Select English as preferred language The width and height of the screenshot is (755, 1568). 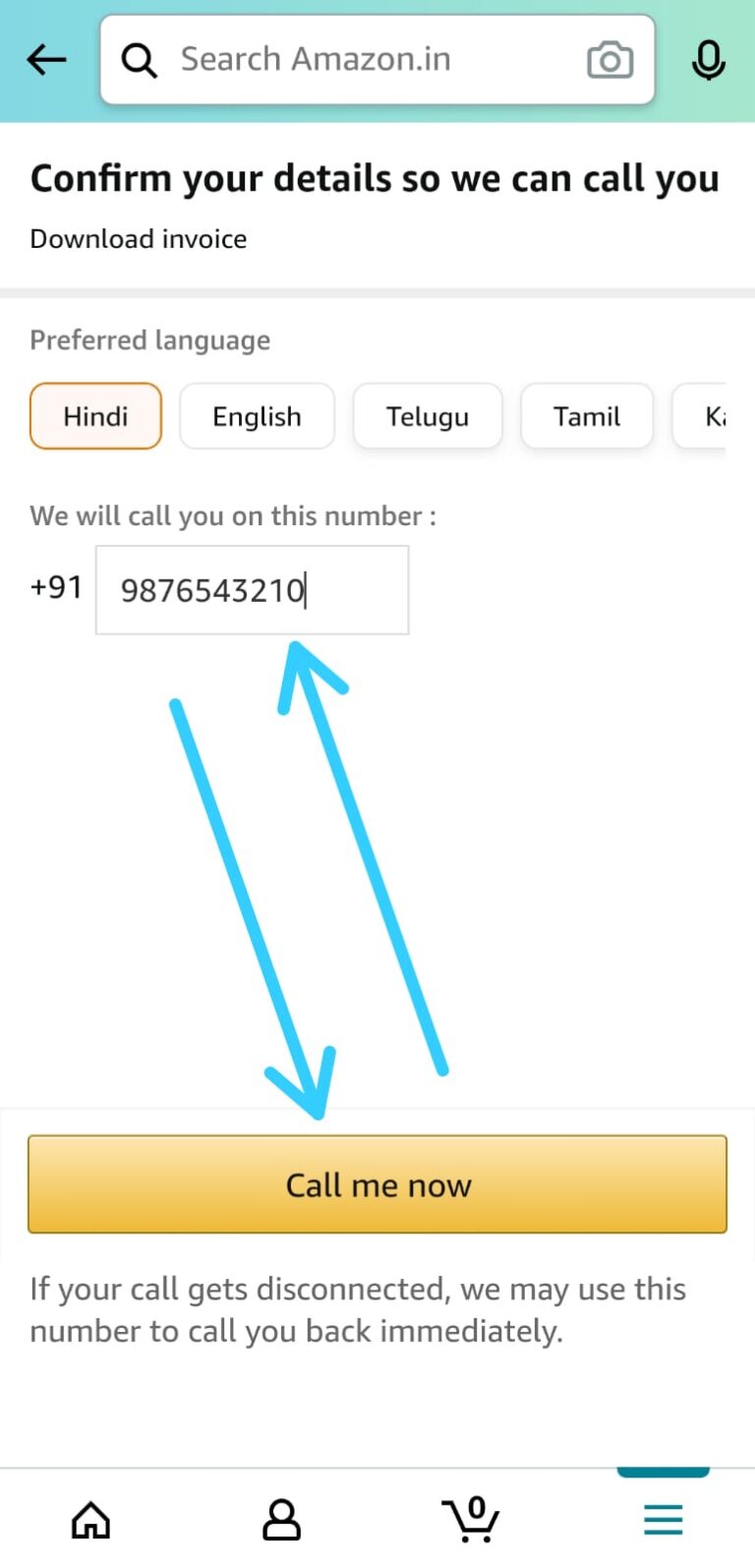tap(257, 416)
